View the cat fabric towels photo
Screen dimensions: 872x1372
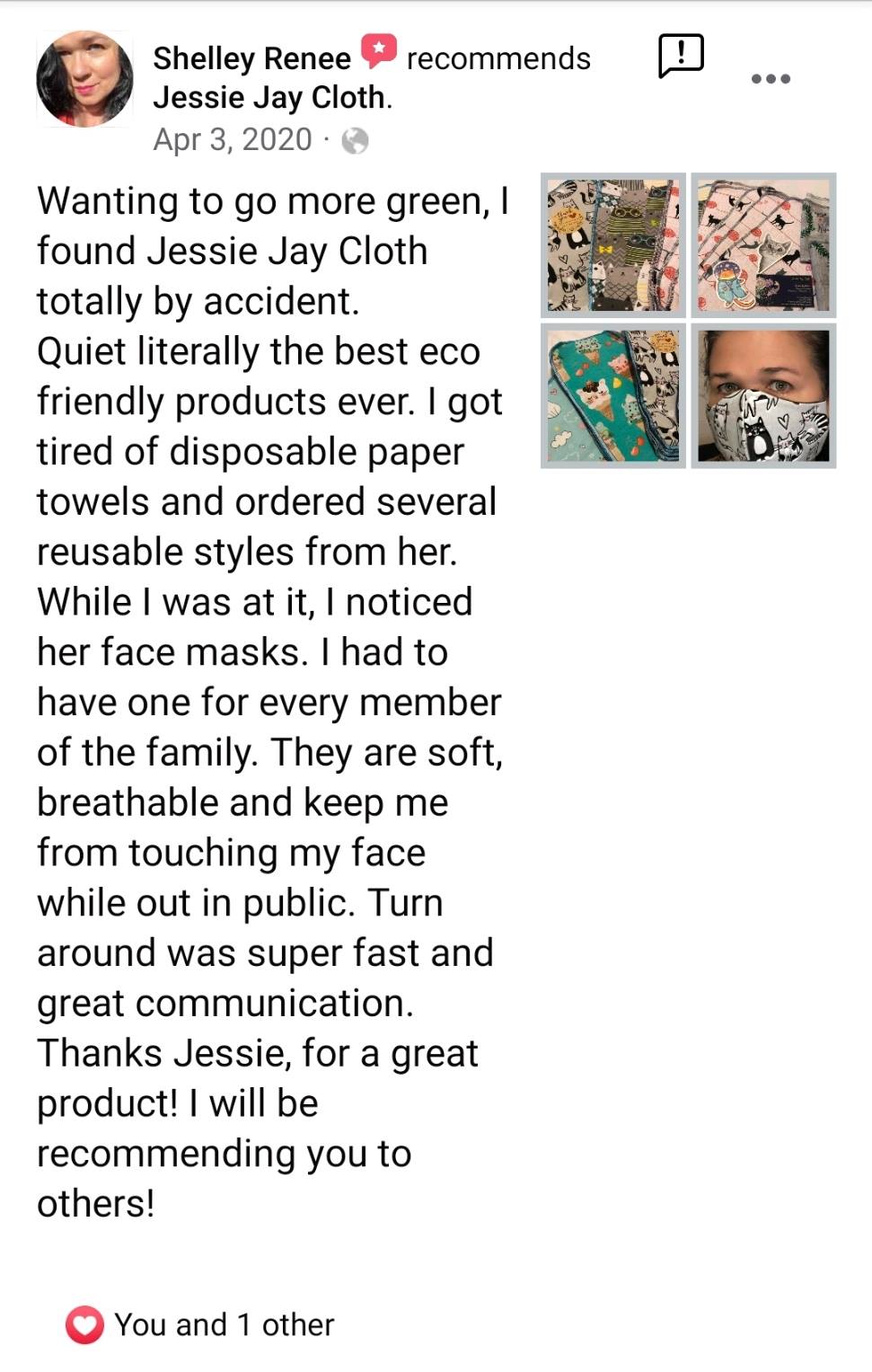point(613,244)
